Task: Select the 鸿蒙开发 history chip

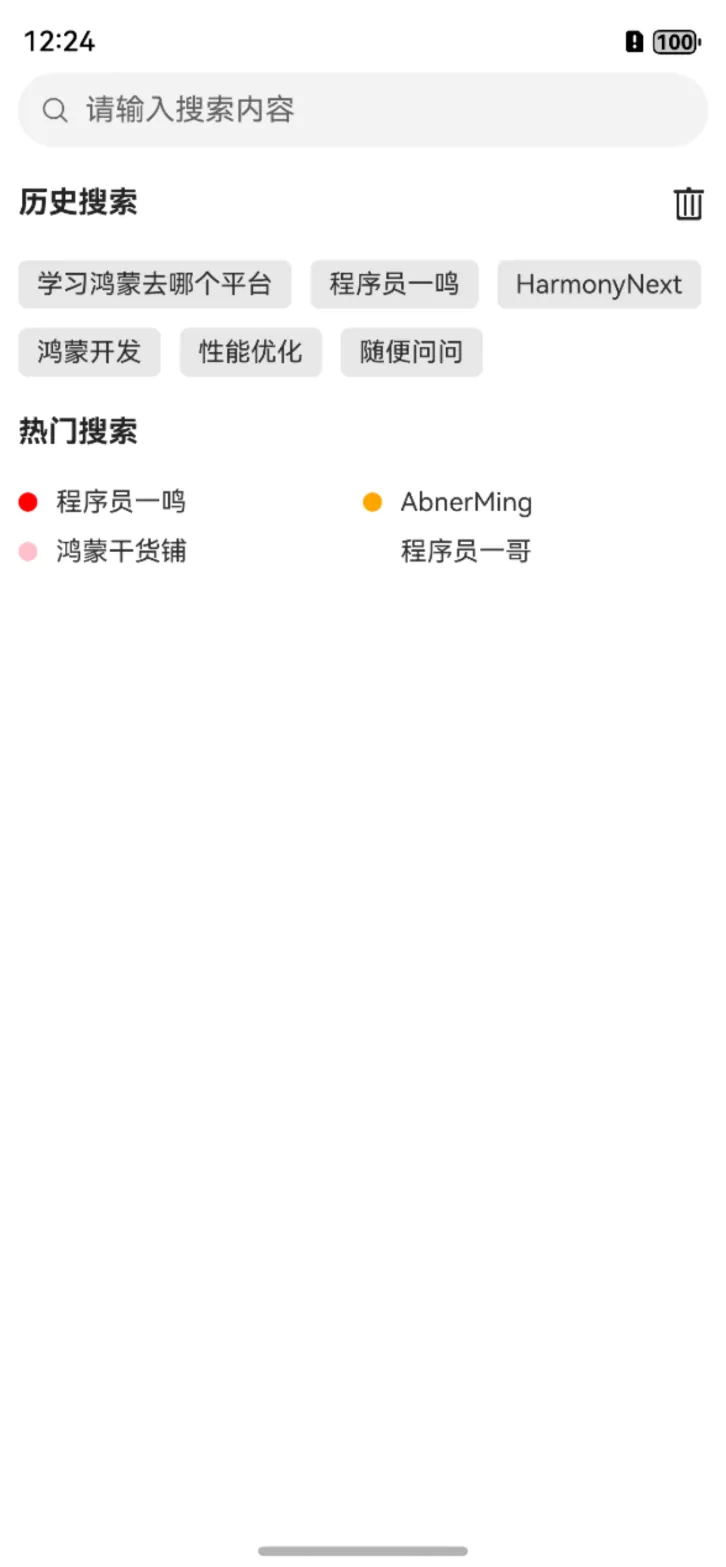Action: (x=89, y=352)
